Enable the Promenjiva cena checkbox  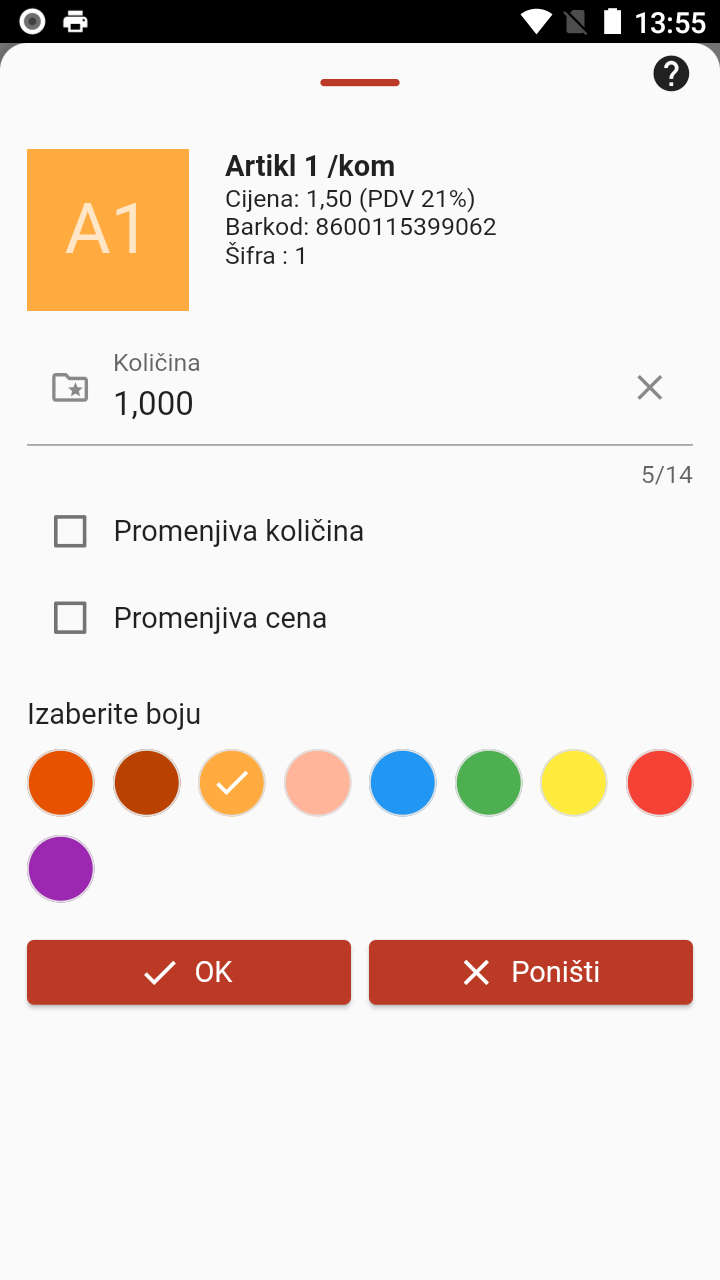pos(70,617)
